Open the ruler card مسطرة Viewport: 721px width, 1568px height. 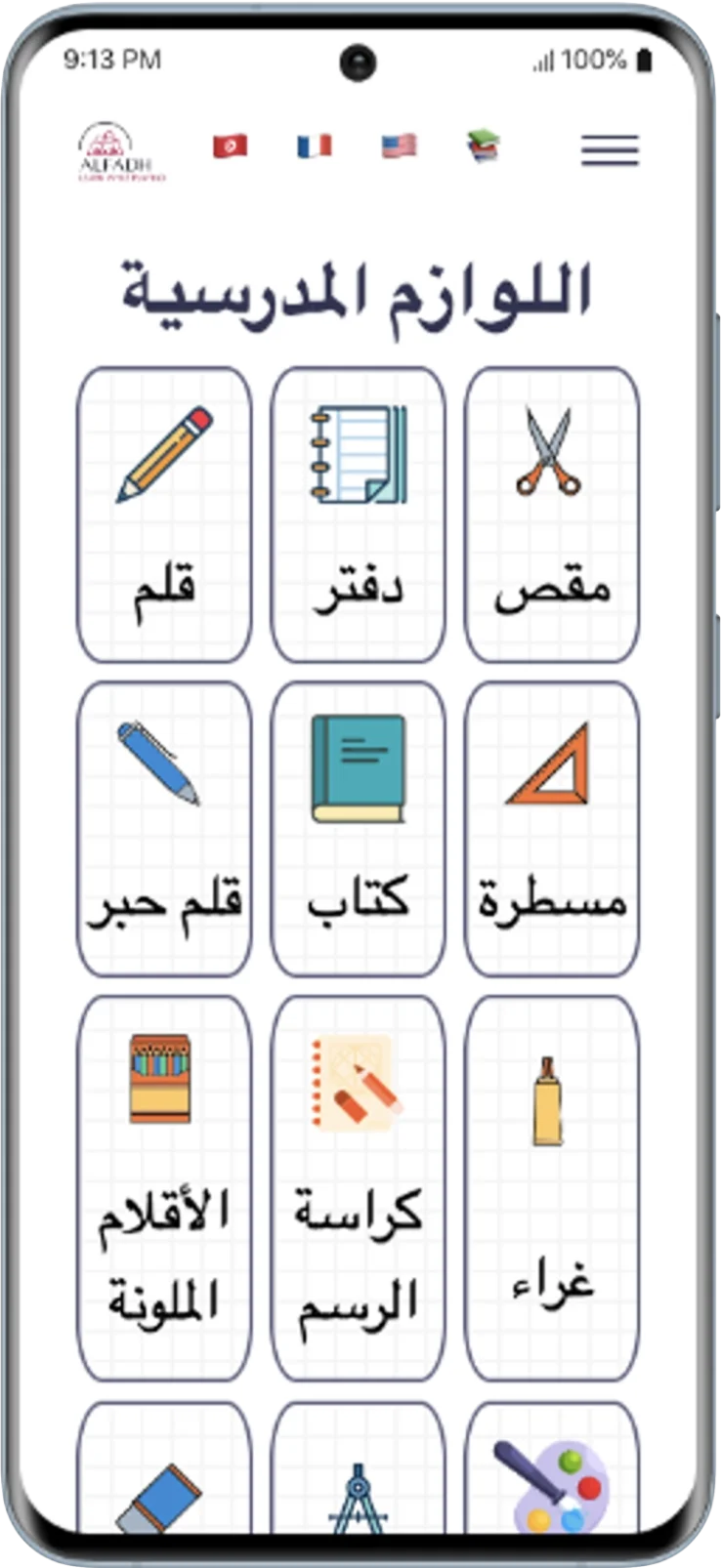(551, 829)
